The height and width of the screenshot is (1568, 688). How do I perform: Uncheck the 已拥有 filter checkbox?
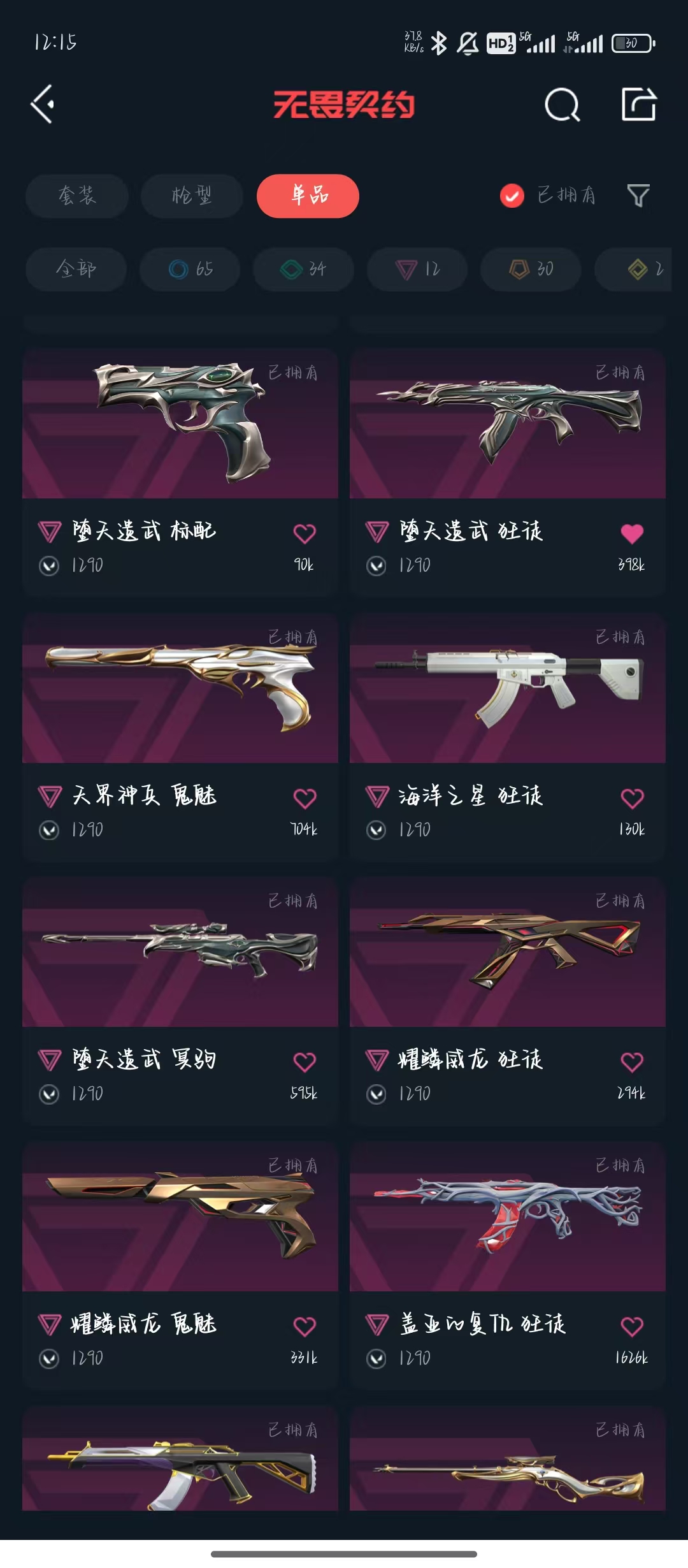(512, 196)
